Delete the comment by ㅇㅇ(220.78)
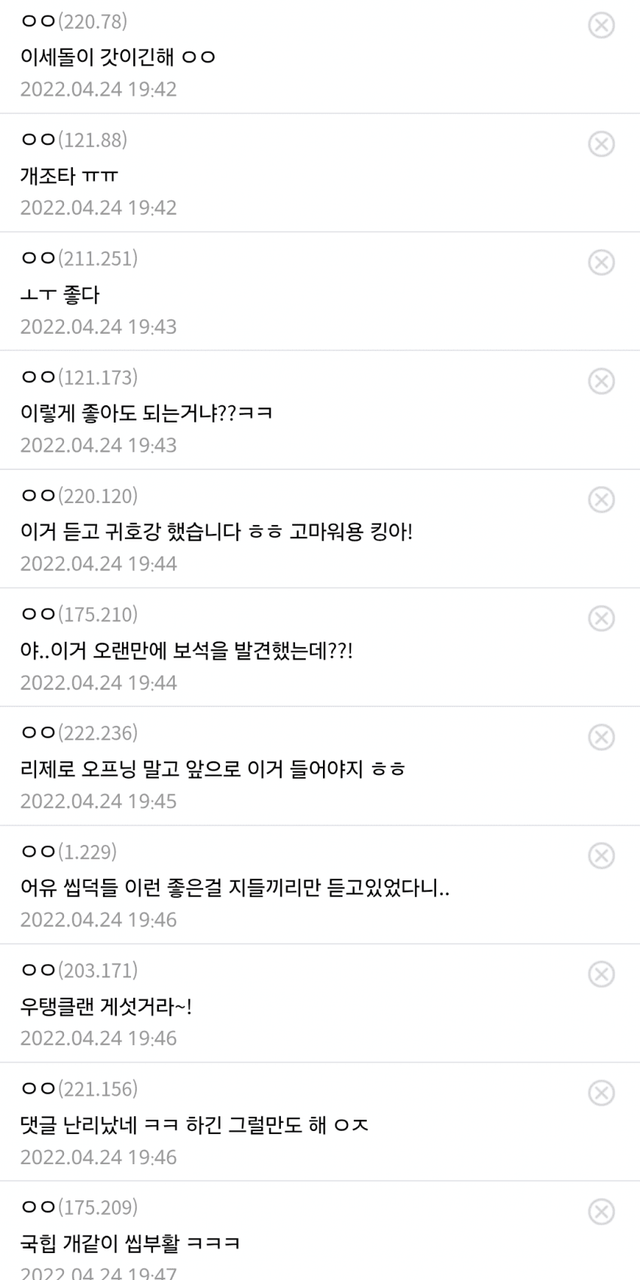Image resolution: width=640 pixels, height=1280 pixels. 601,25
